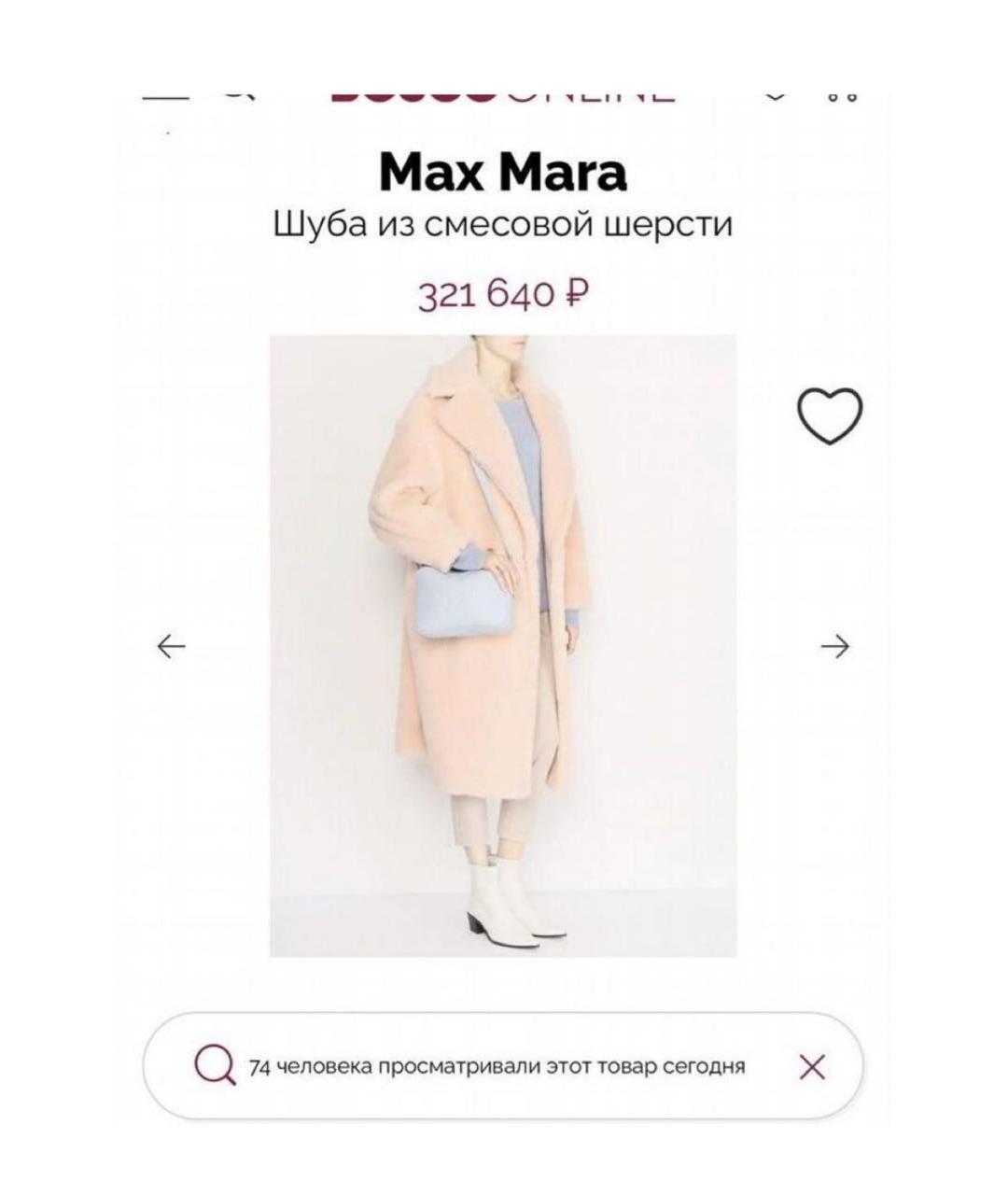
Task: Show the next product photo
Action: pyautogui.click(x=834, y=645)
